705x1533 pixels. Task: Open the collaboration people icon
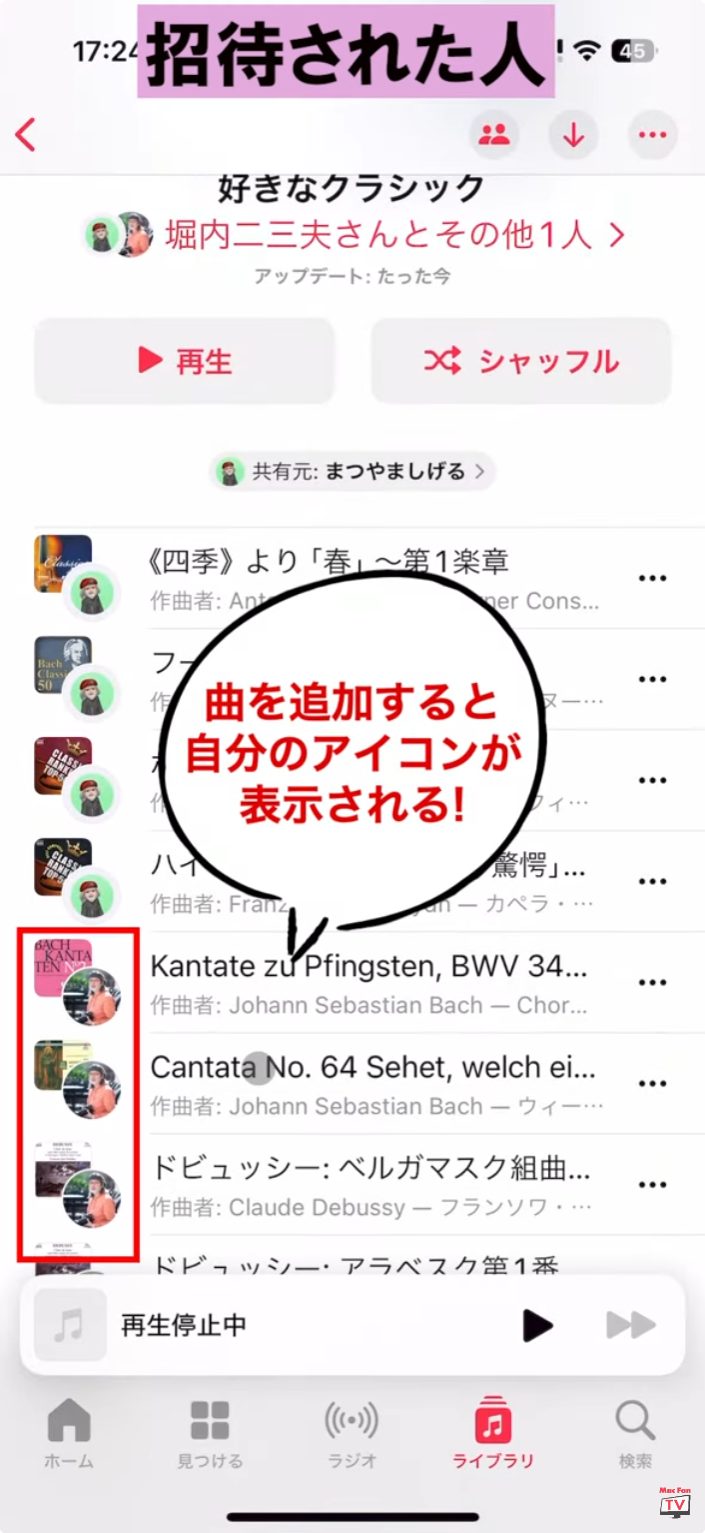(x=494, y=135)
